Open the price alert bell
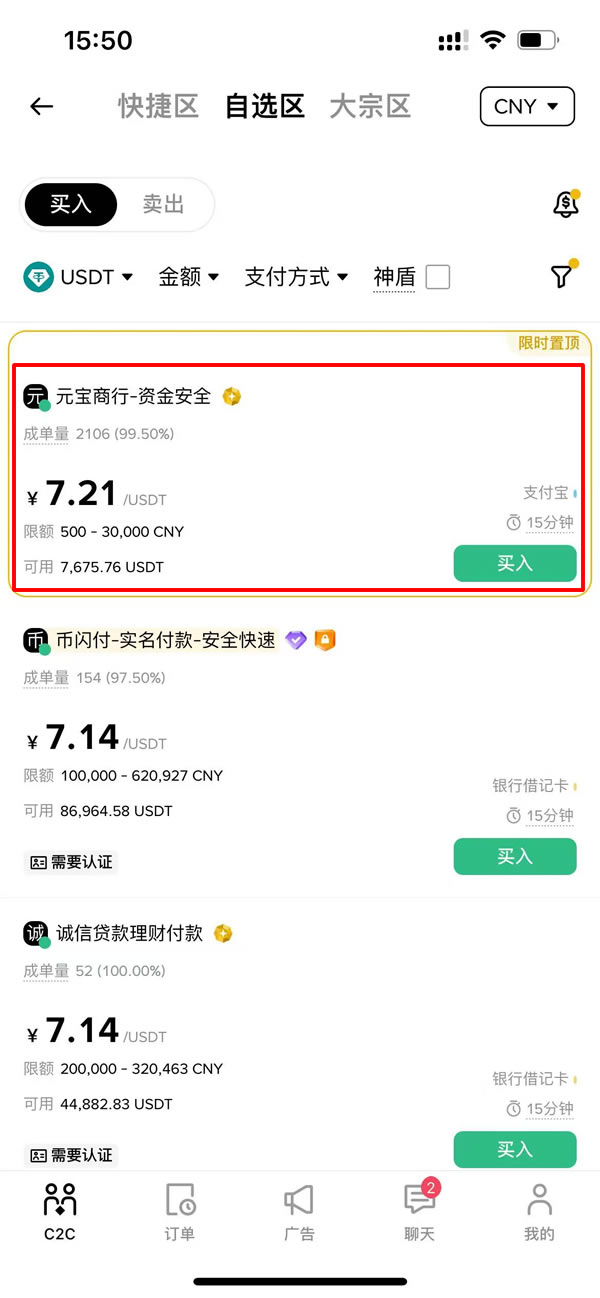Image resolution: width=600 pixels, height=1298 pixels. pyautogui.click(x=566, y=205)
